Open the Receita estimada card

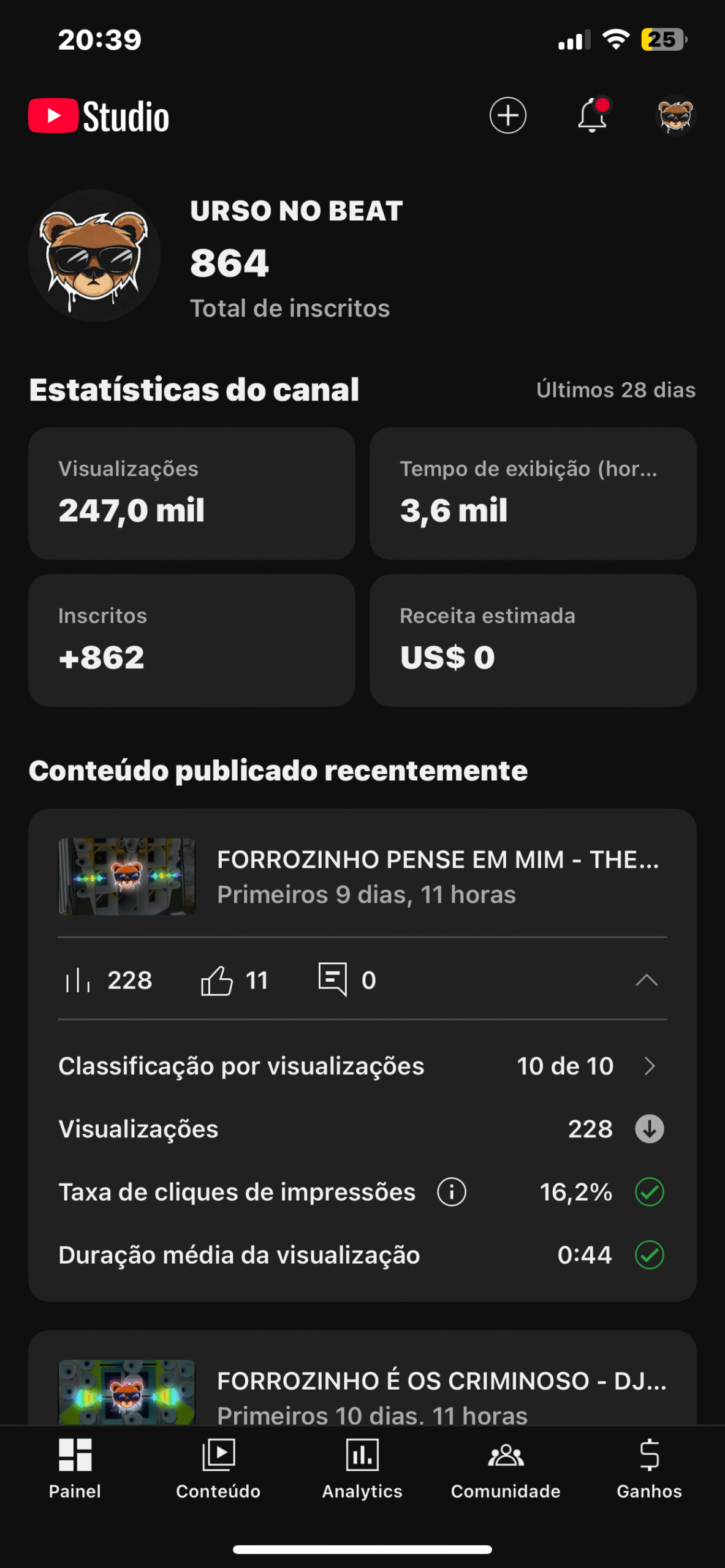point(533,640)
